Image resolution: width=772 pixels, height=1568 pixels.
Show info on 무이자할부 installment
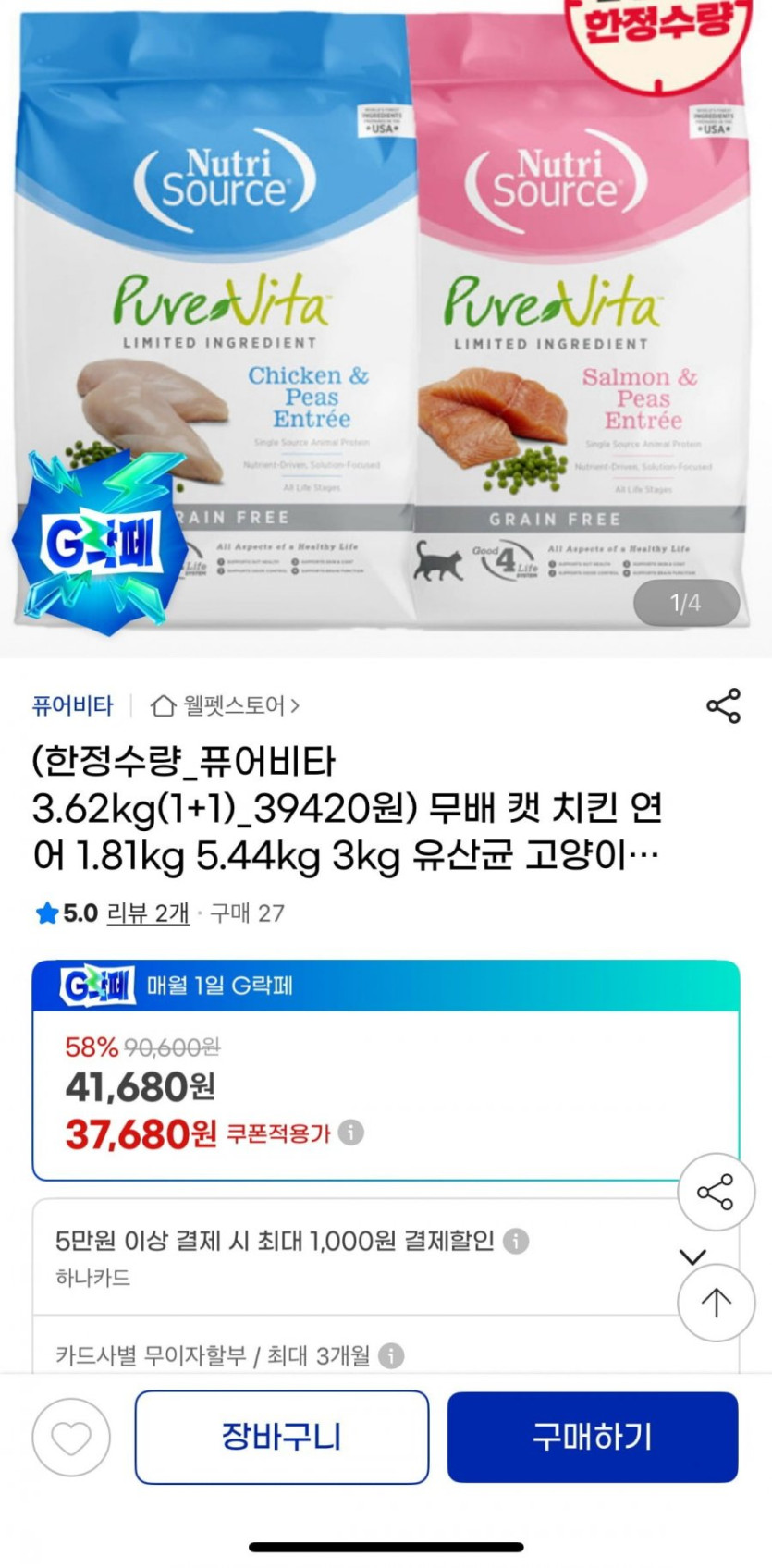[x=391, y=1356]
